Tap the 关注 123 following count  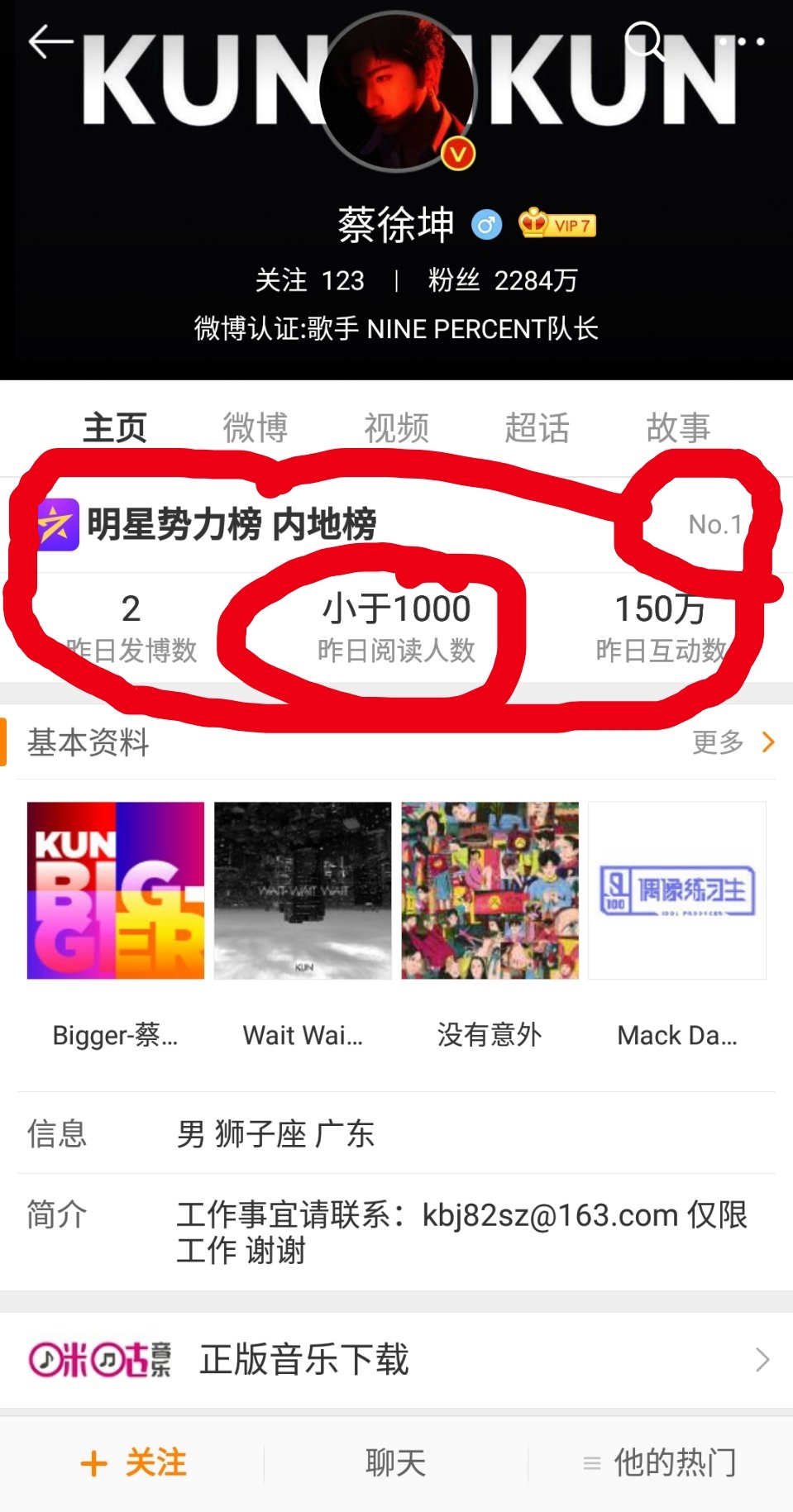[309, 281]
